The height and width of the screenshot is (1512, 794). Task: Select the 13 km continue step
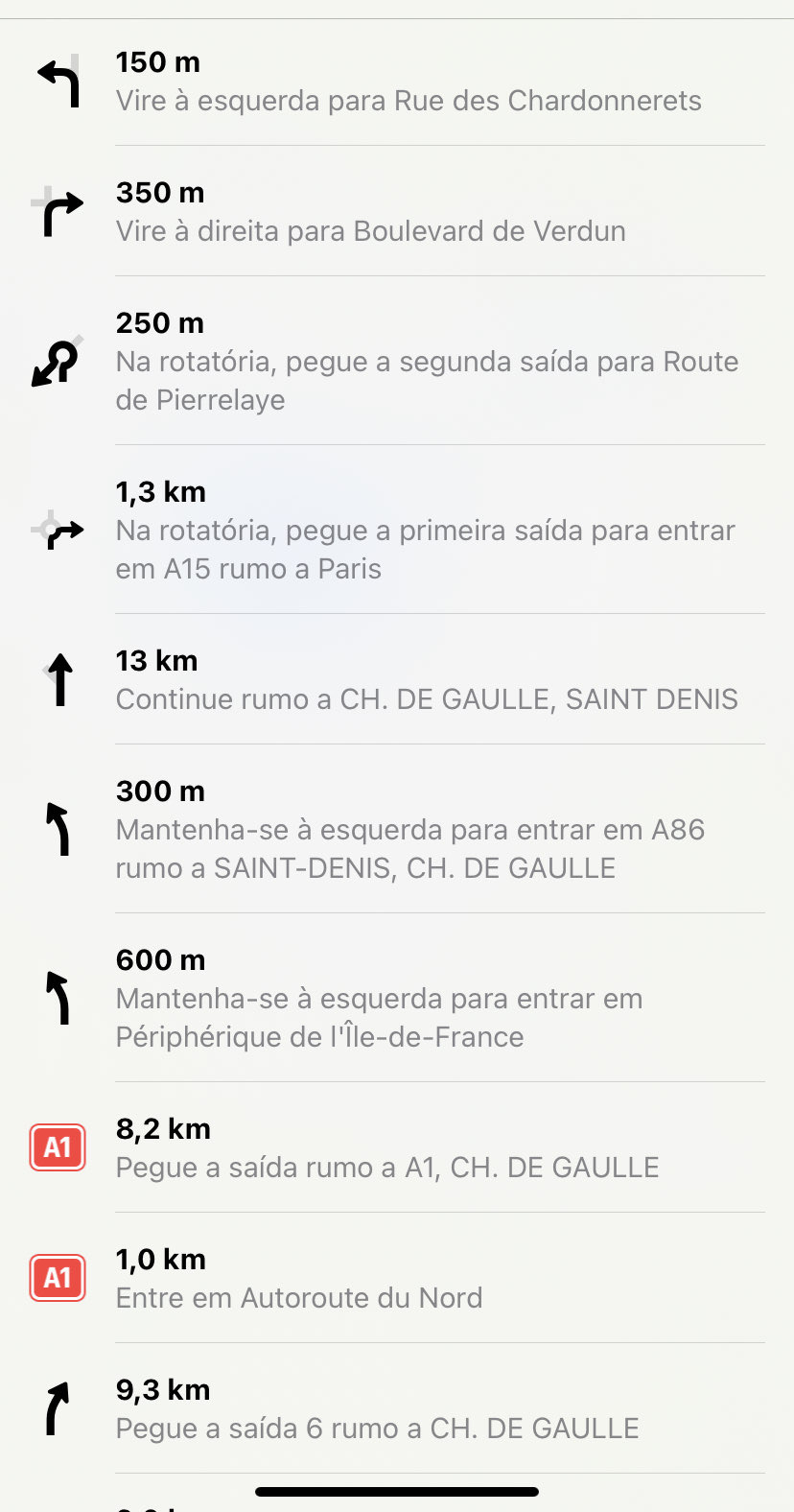pos(427,680)
